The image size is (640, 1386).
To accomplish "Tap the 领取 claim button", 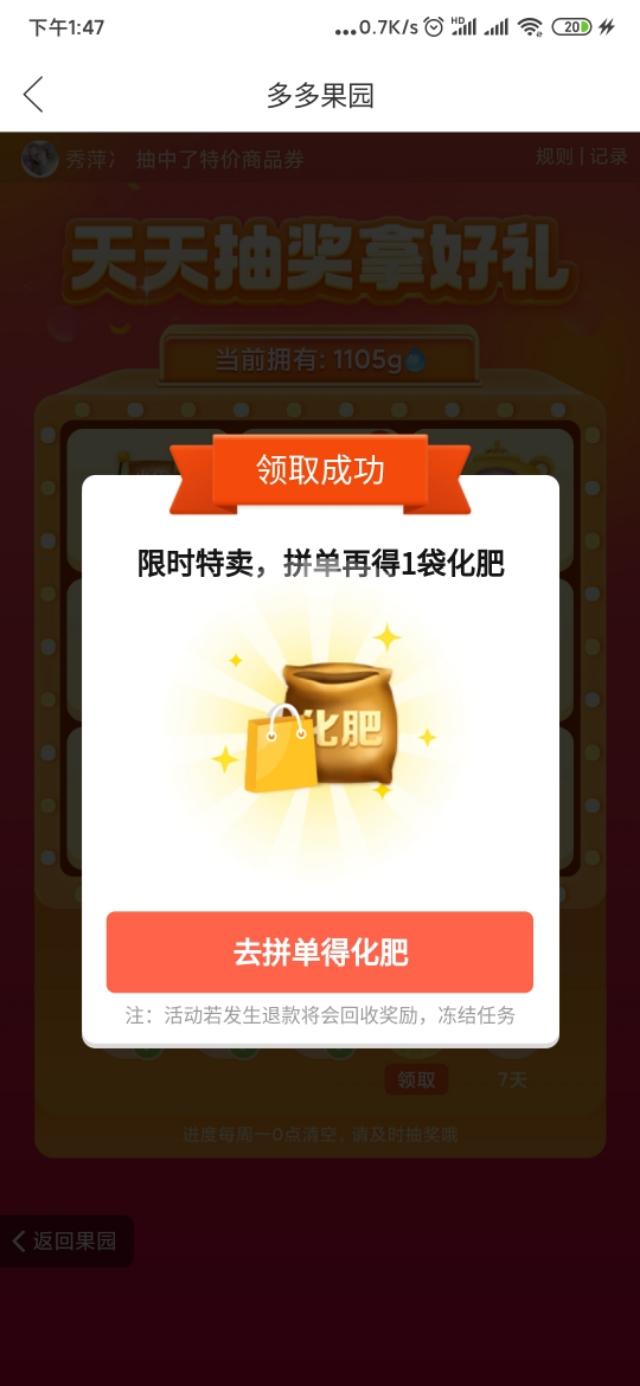I will tap(416, 1079).
